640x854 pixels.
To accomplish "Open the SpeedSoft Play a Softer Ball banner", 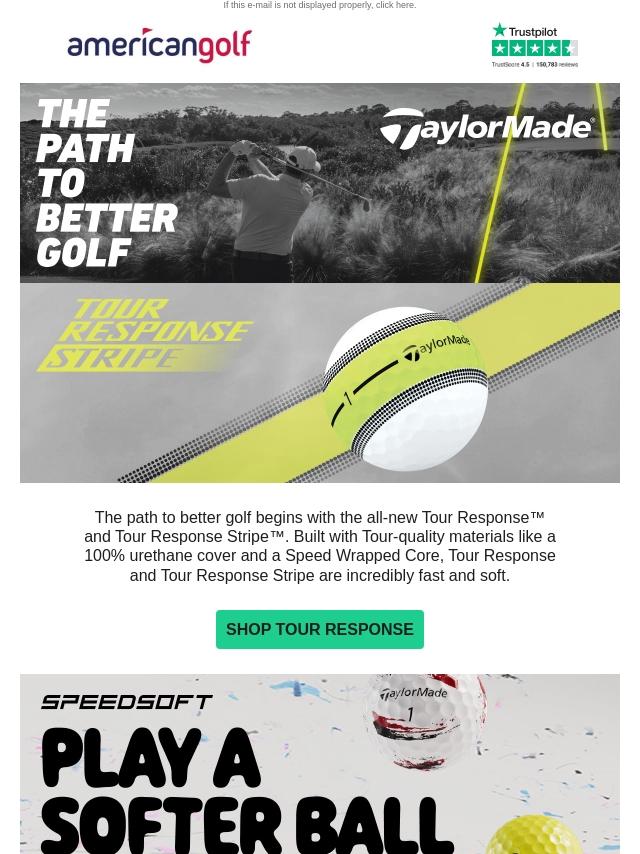I will [320, 765].
